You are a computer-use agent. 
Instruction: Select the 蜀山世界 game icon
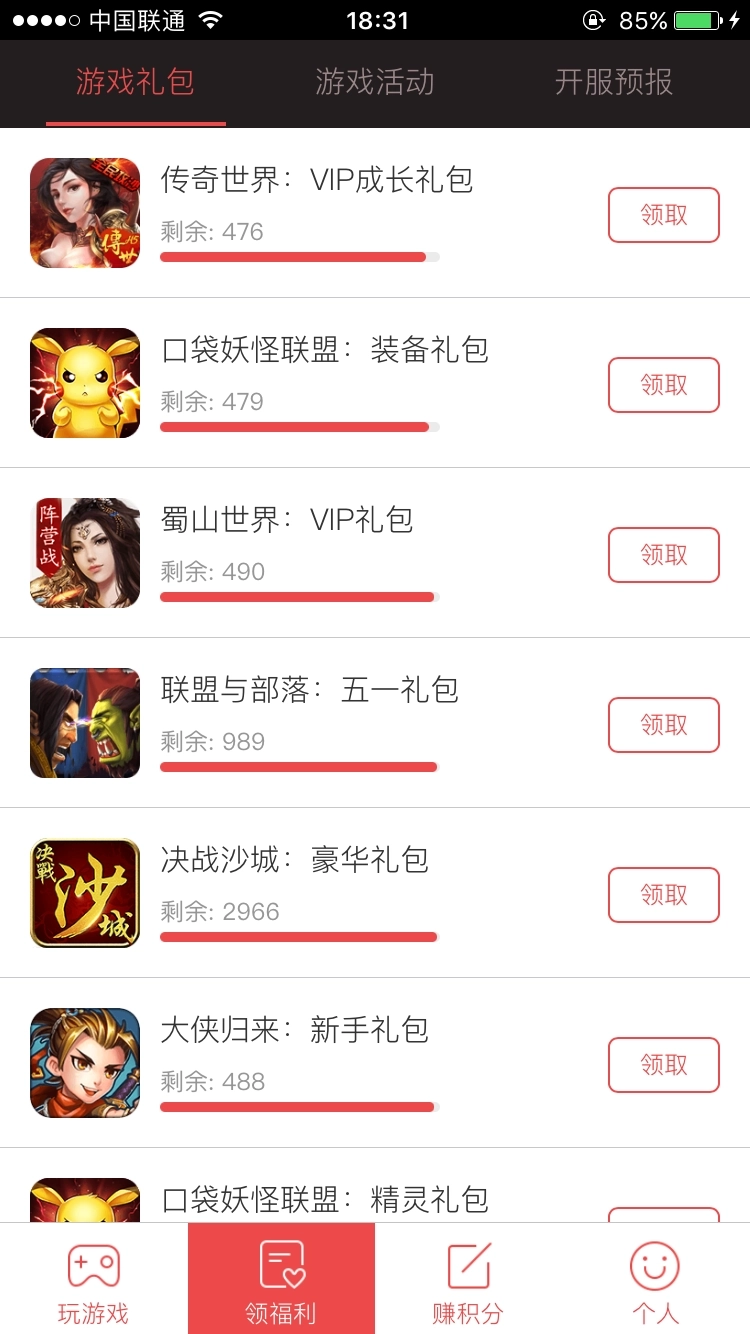pyautogui.click(x=85, y=553)
